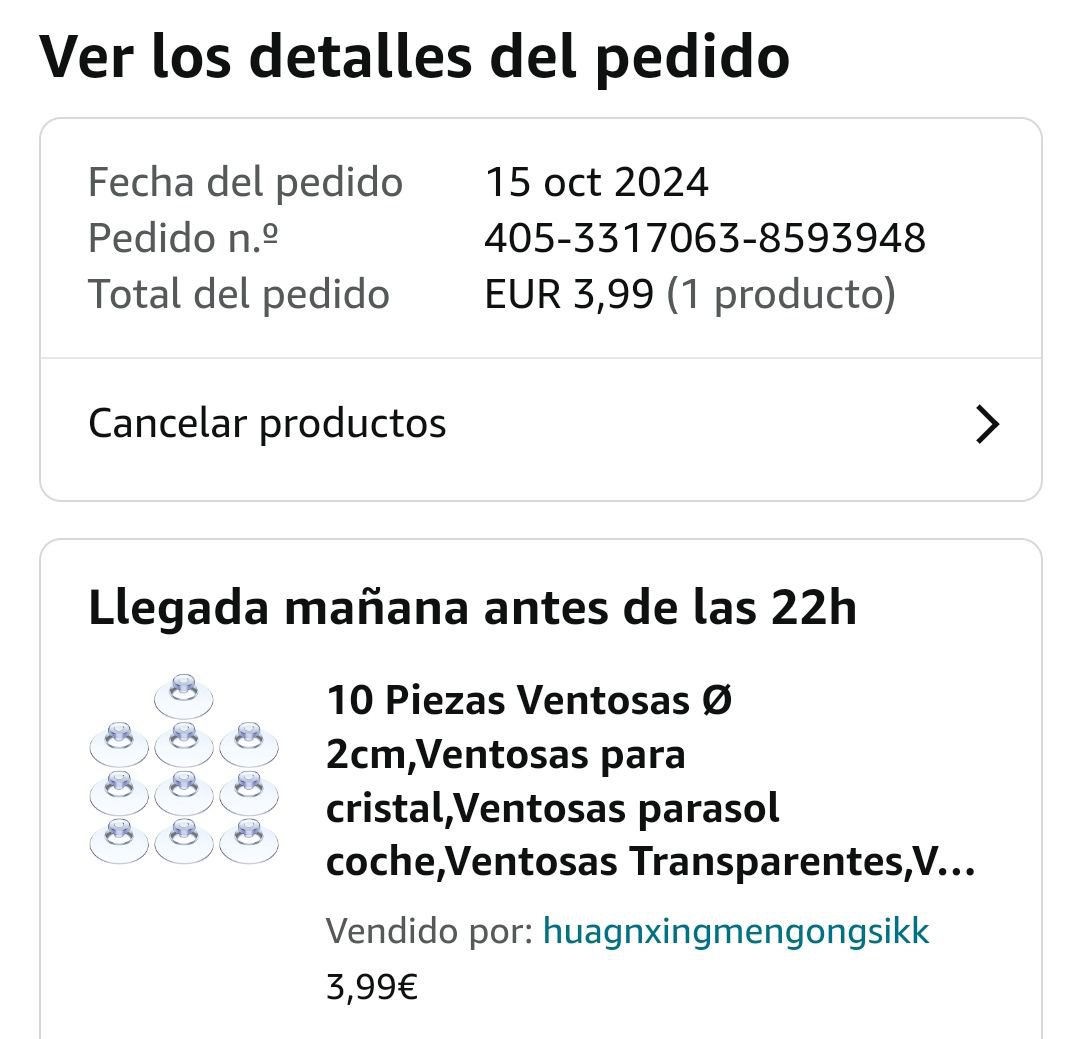Viewport: 1080px width, 1039px height.
Task: Open the suction cups product image
Action: tap(184, 768)
